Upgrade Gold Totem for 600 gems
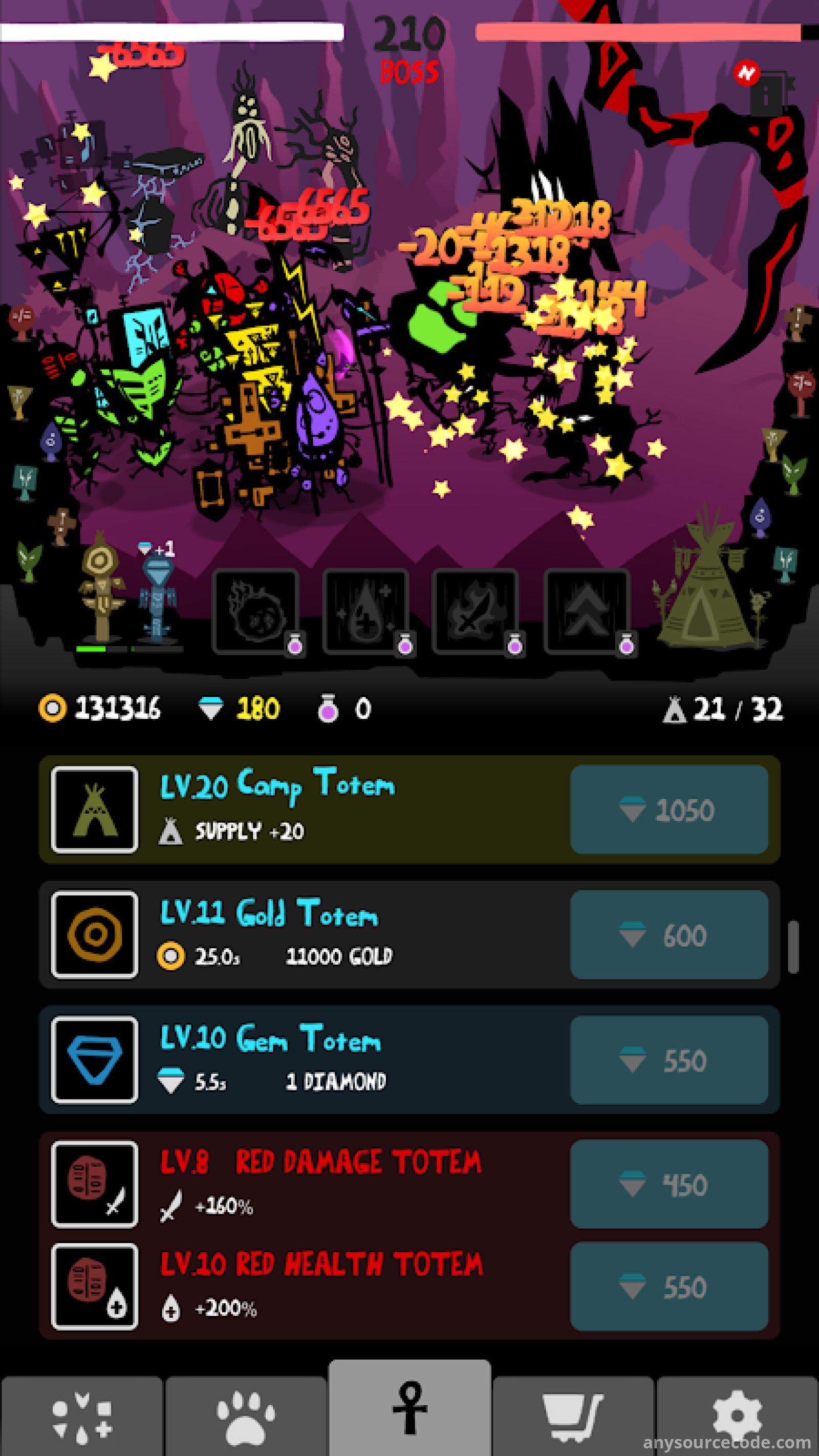This screenshot has height=1456, width=819. point(669,935)
